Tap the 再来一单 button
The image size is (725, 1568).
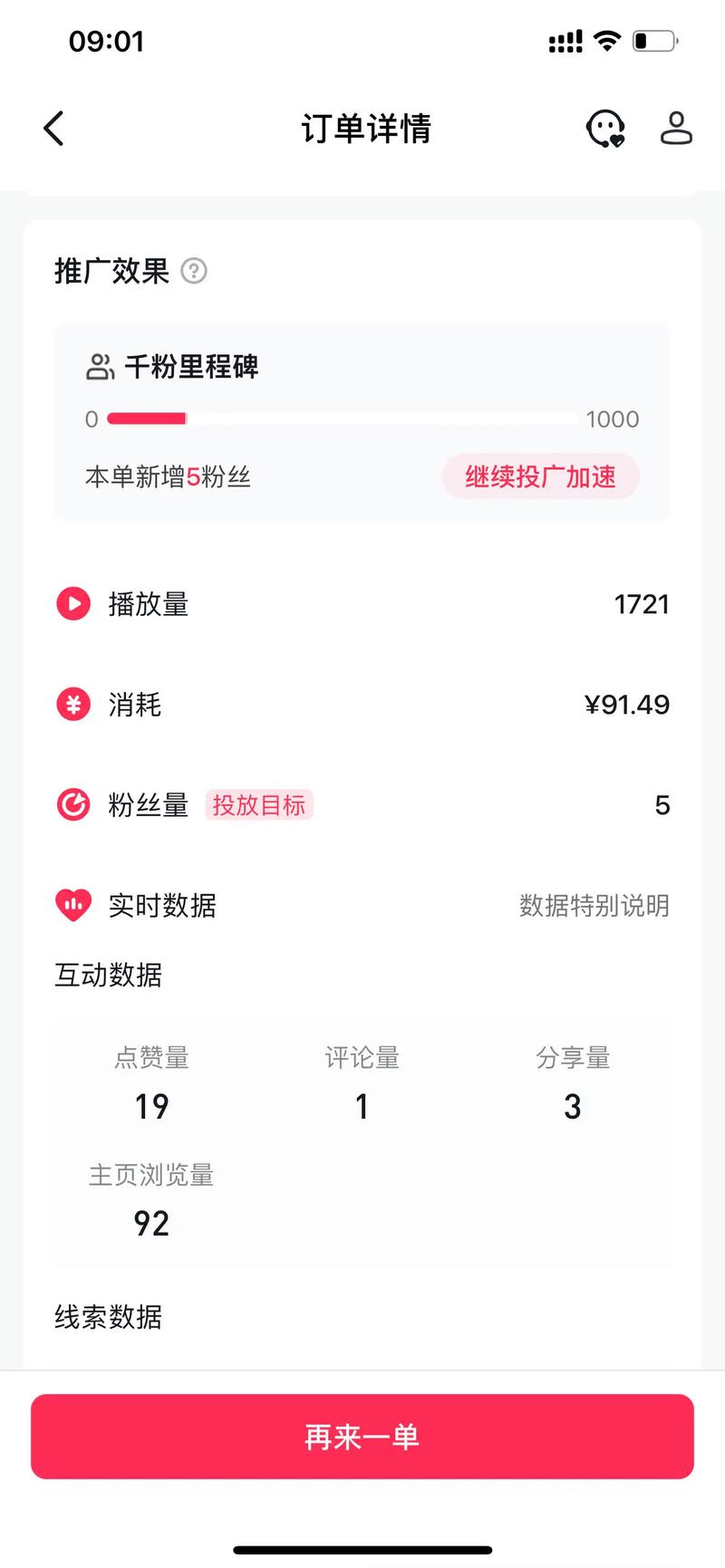point(362,1437)
